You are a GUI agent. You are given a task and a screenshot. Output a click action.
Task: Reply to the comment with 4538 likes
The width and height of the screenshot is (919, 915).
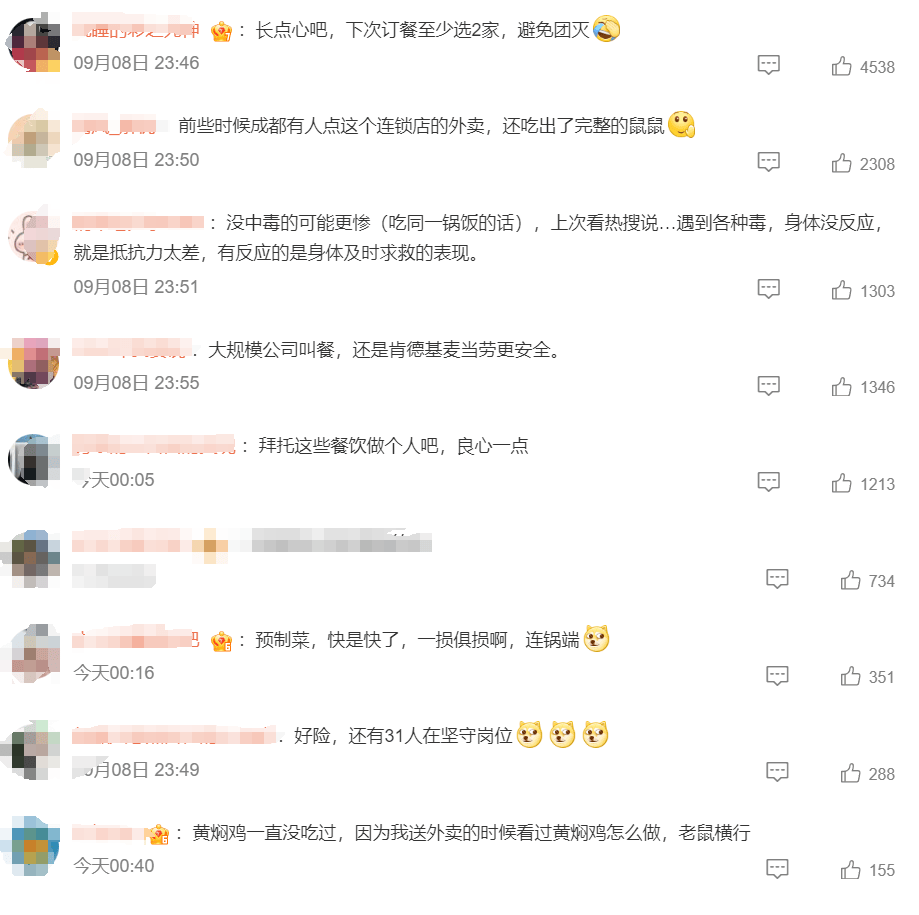(768, 66)
